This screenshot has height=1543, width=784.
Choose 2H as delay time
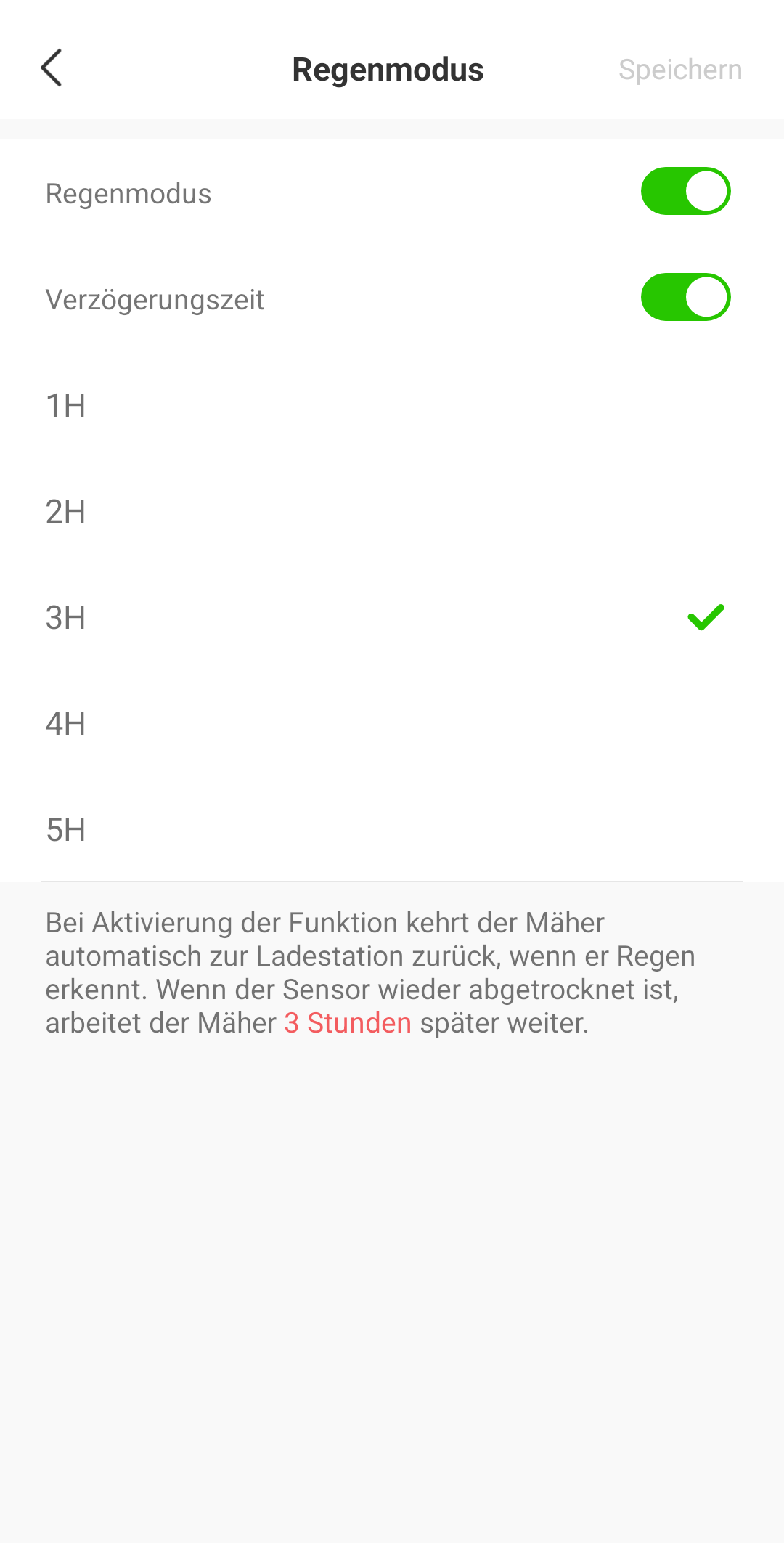pos(392,511)
